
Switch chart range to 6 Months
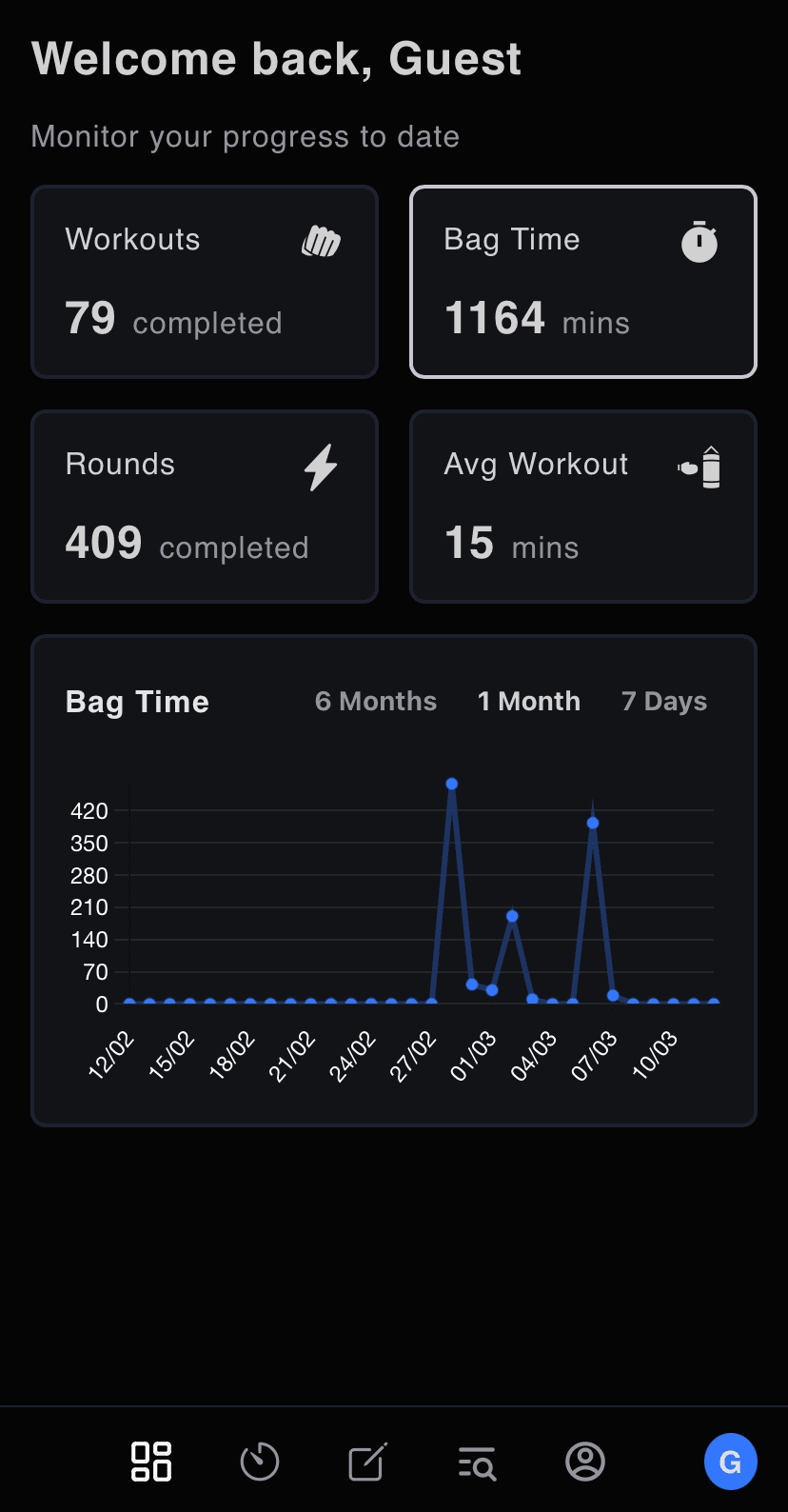[x=376, y=702]
